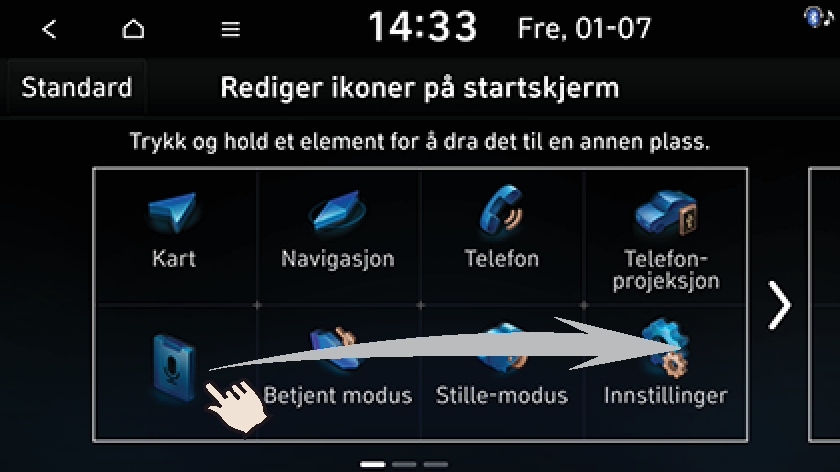This screenshot has height=472, width=840.
Task: Select the Telefon icon
Action: tap(501, 234)
